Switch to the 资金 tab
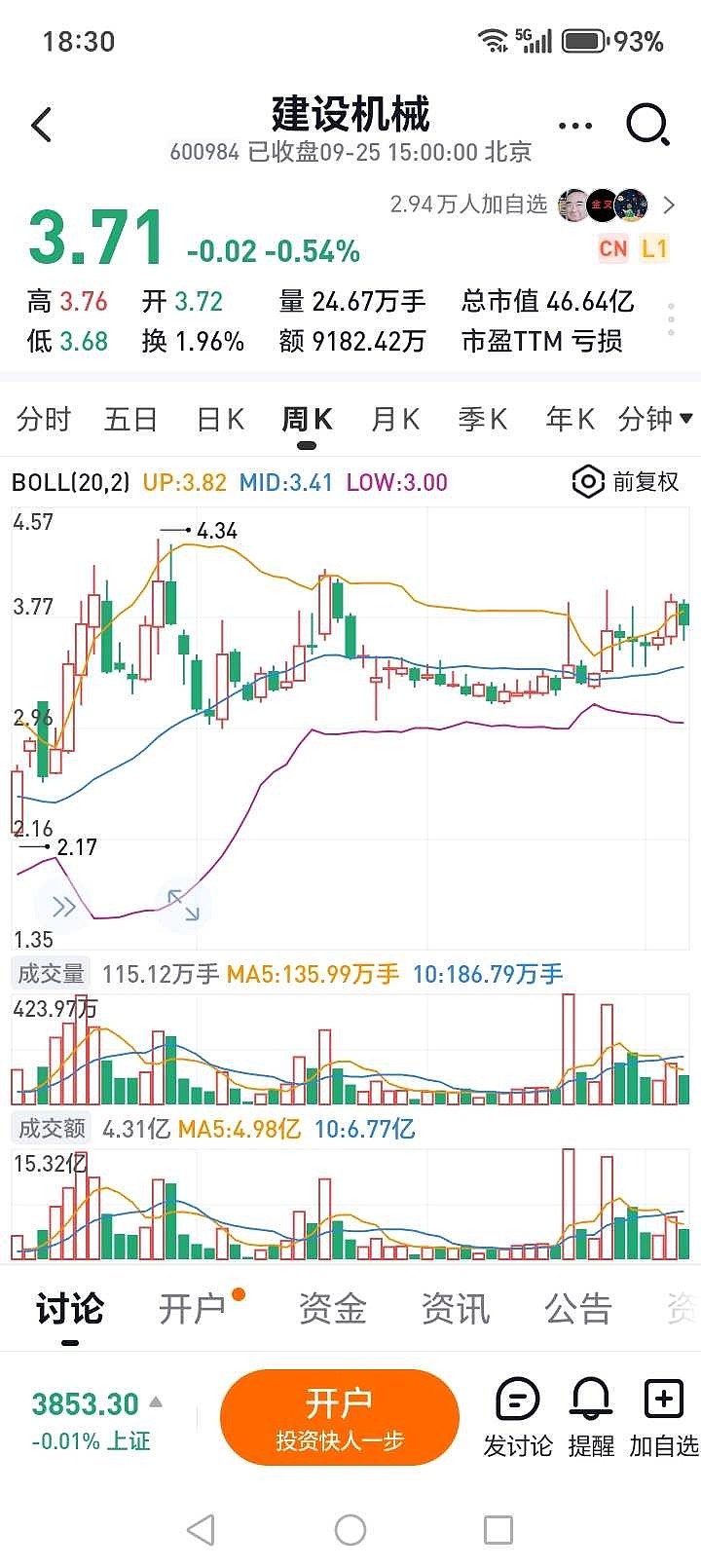This screenshot has width=701, height=1568. coord(332,1310)
